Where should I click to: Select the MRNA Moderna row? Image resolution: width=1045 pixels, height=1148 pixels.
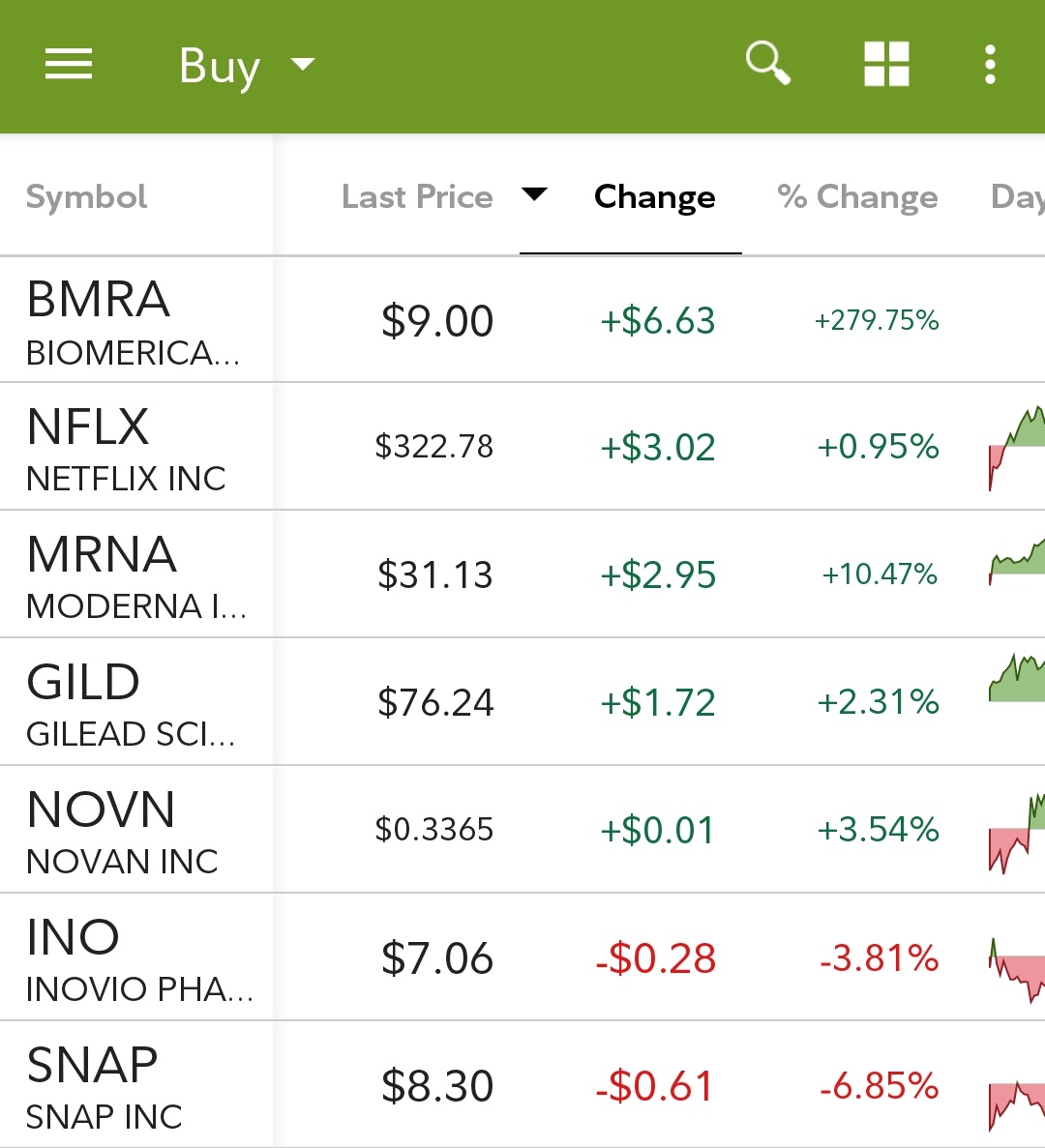[135, 576]
